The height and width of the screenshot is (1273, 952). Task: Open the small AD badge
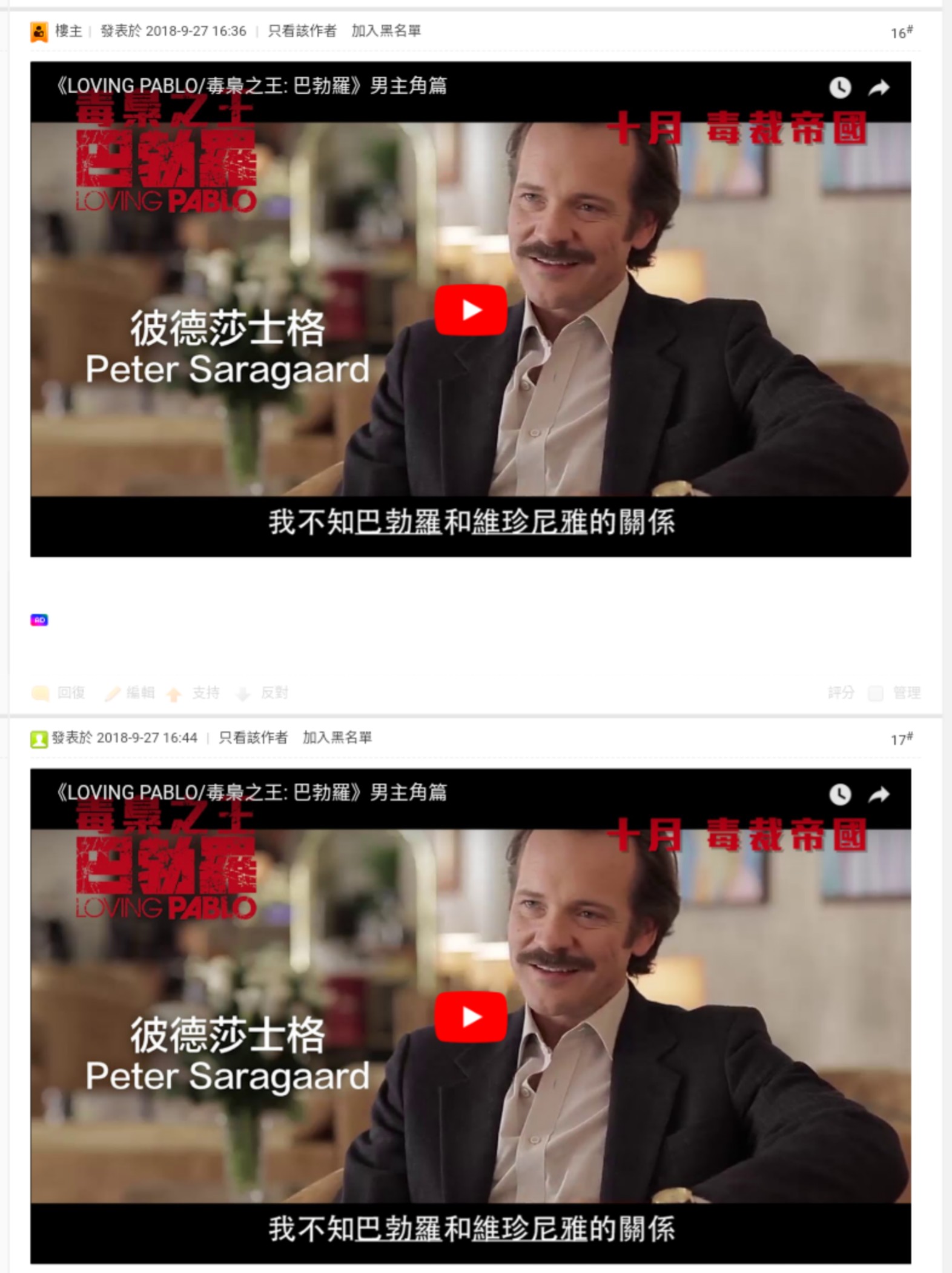click(x=39, y=620)
